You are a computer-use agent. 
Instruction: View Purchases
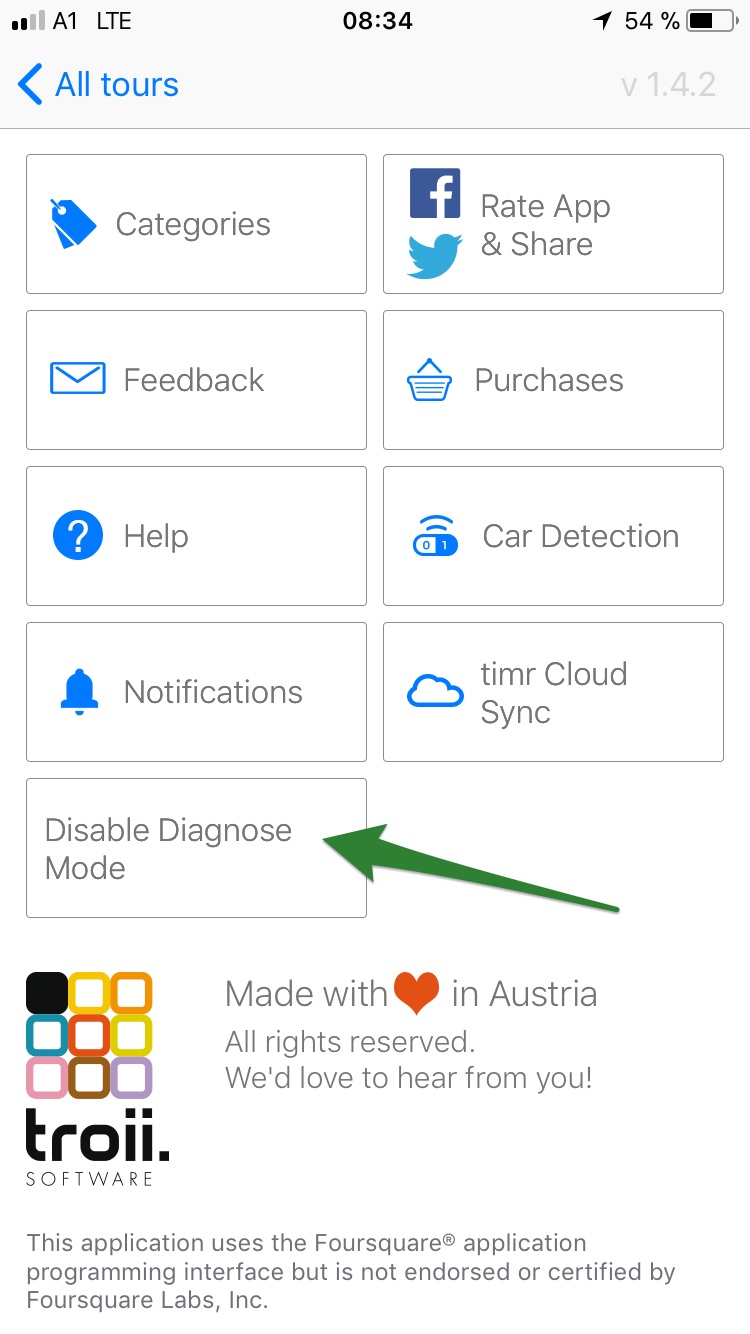[x=553, y=380]
